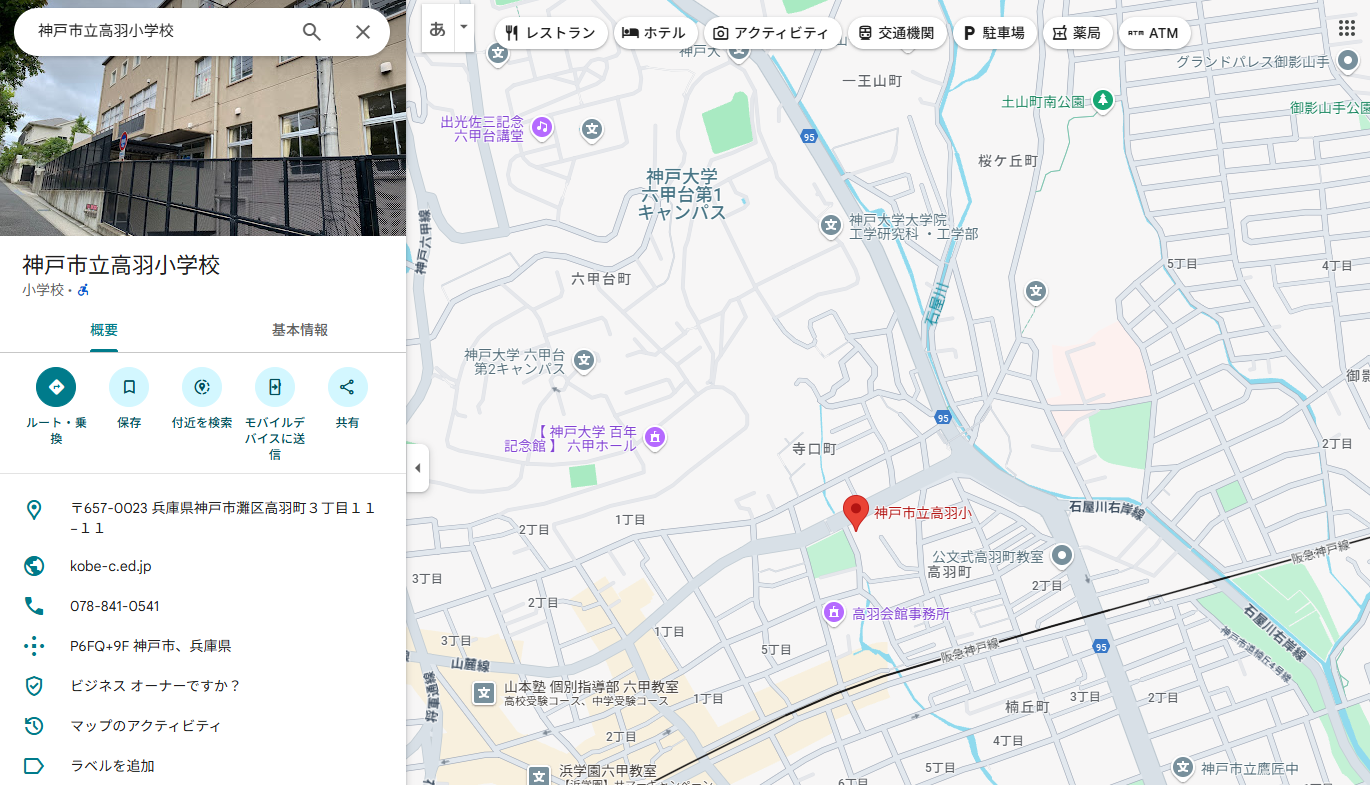
Task: Search nearby with 付近を検索
Action: point(202,388)
